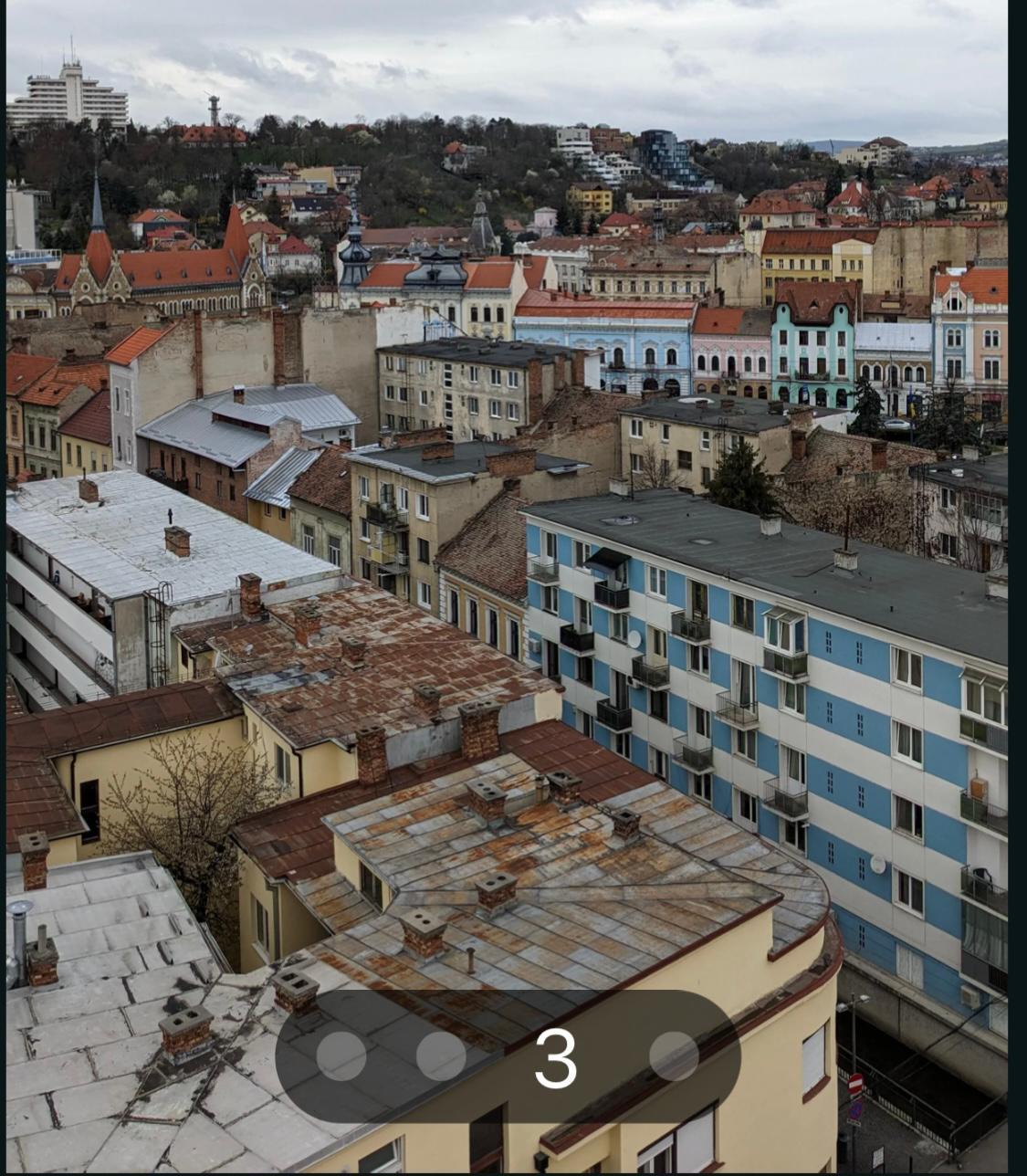The width and height of the screenshot is (1027, 1176).
Task: Switch to the highest zoom level dot
Action: coord(674,1056)
